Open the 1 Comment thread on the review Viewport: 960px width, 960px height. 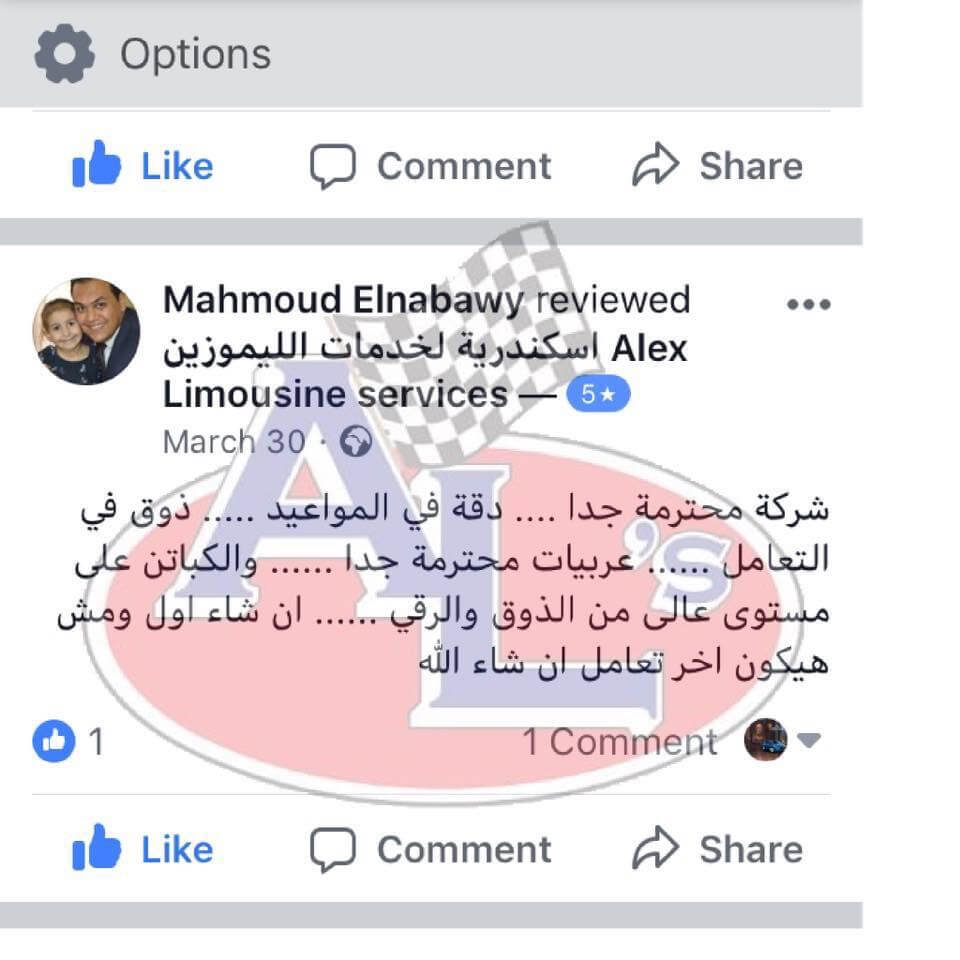tap(620, 741)
